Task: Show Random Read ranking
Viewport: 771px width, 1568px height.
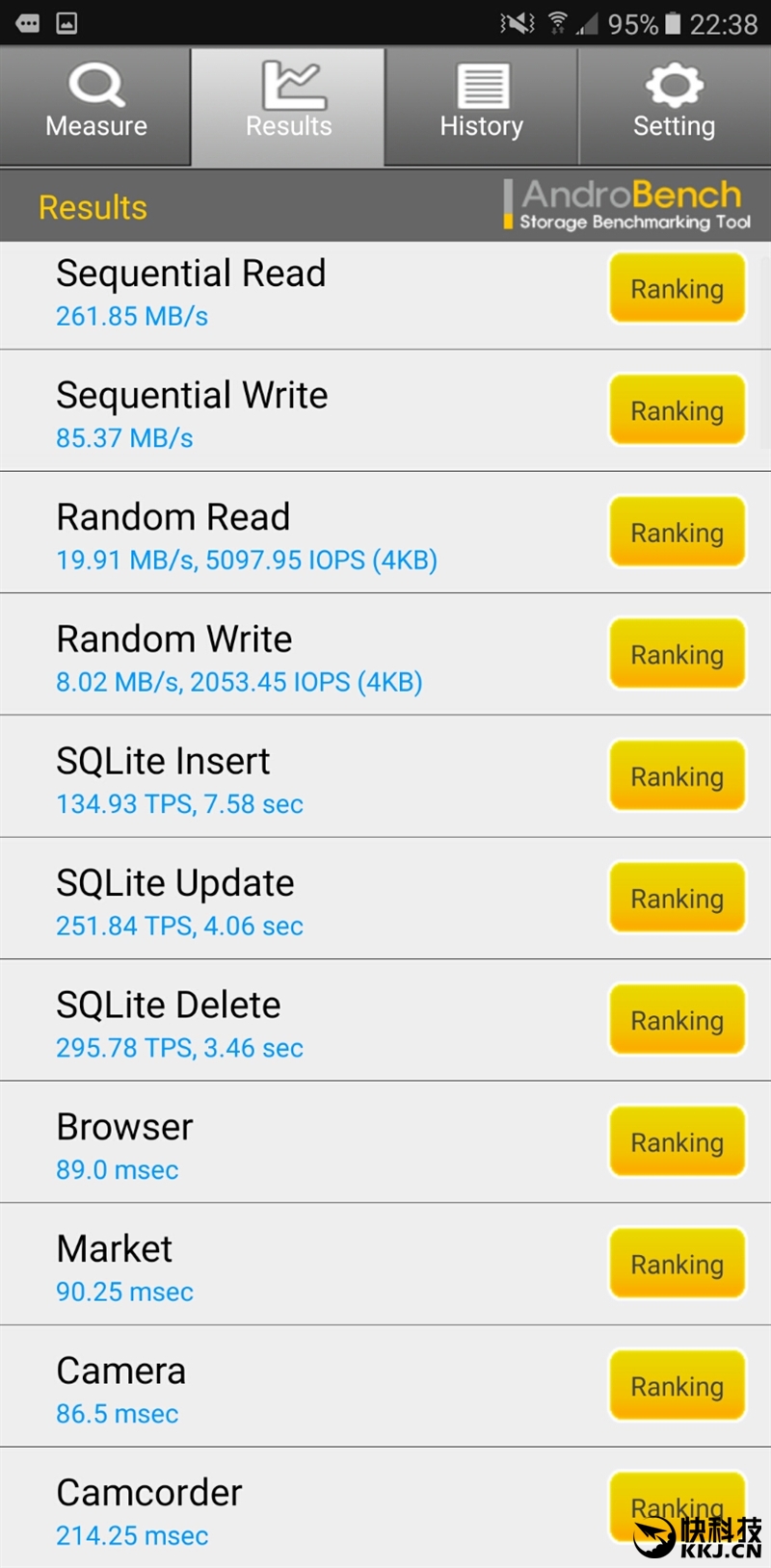Action: pos(677,532)
